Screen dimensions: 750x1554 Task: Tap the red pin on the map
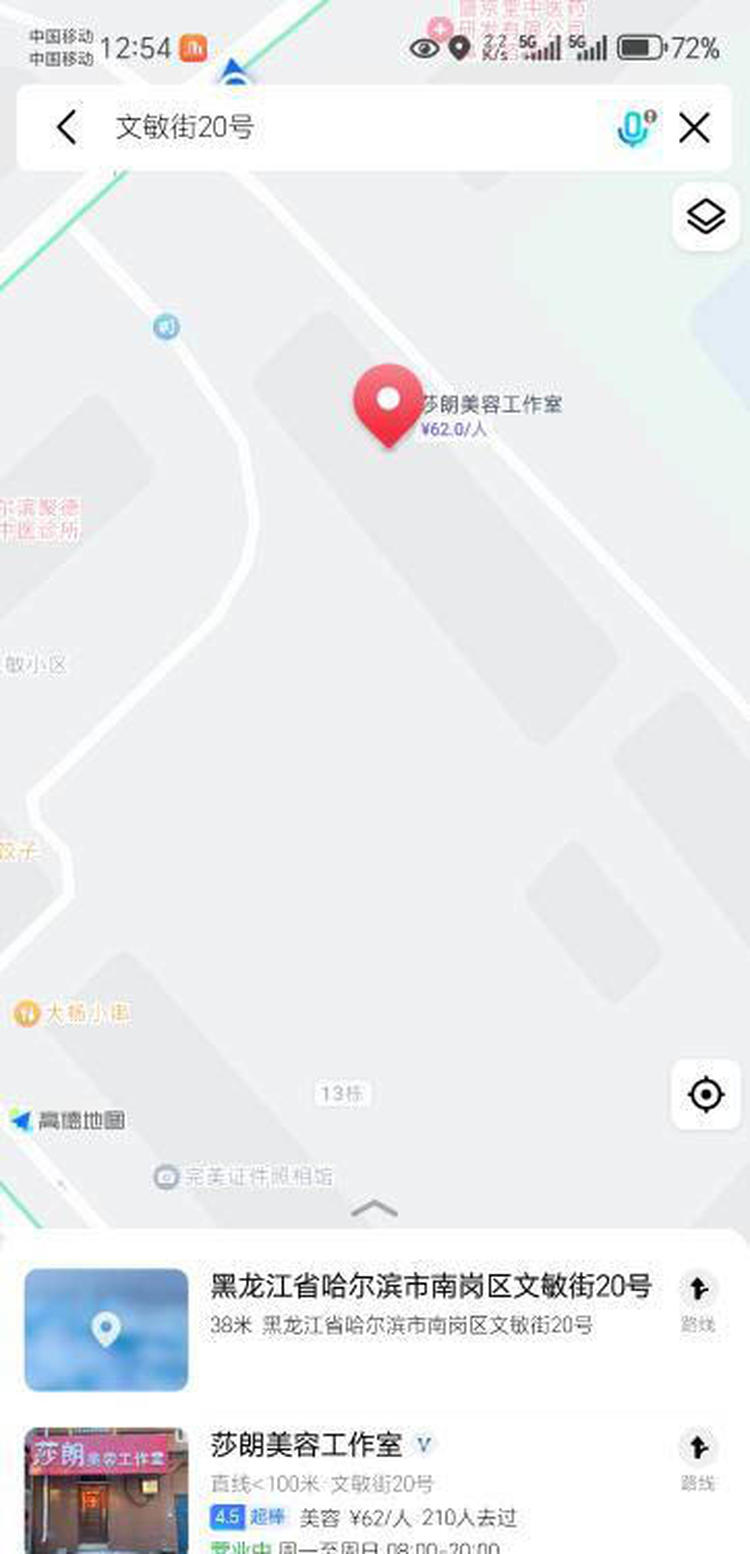point(388,405)
